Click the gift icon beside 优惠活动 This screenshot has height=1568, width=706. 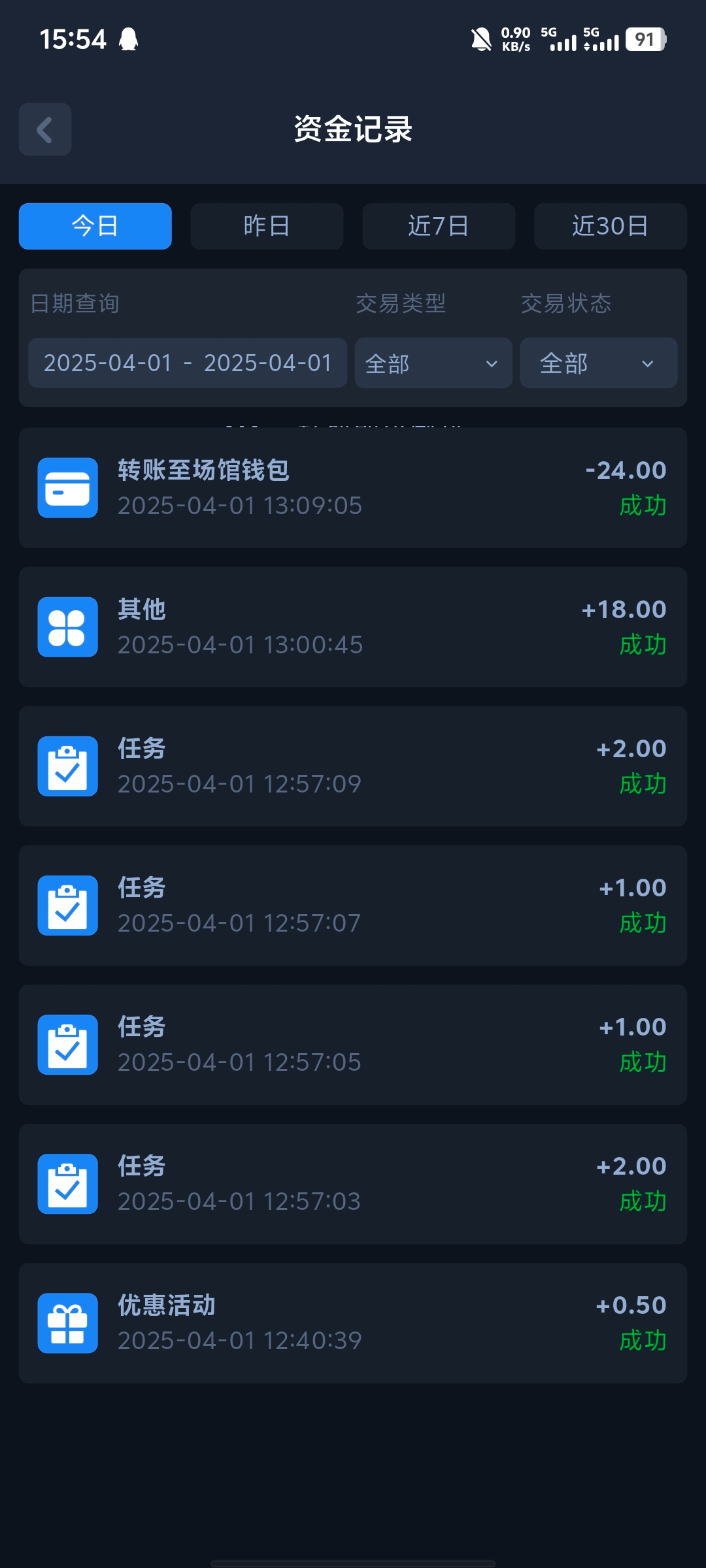[67, 1323]
